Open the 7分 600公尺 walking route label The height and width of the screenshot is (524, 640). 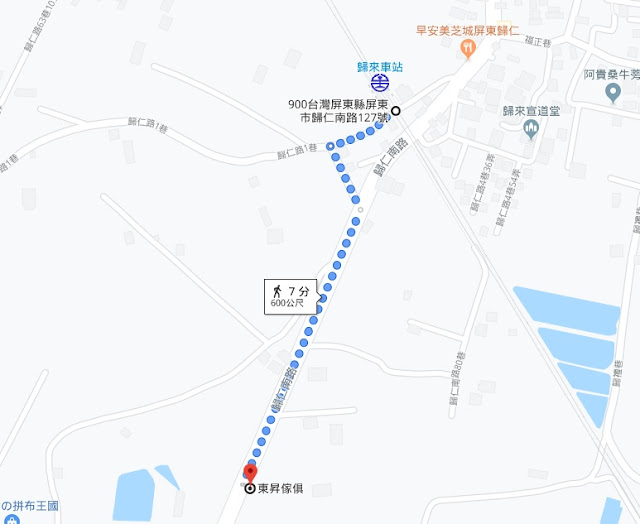pos(290,295)
